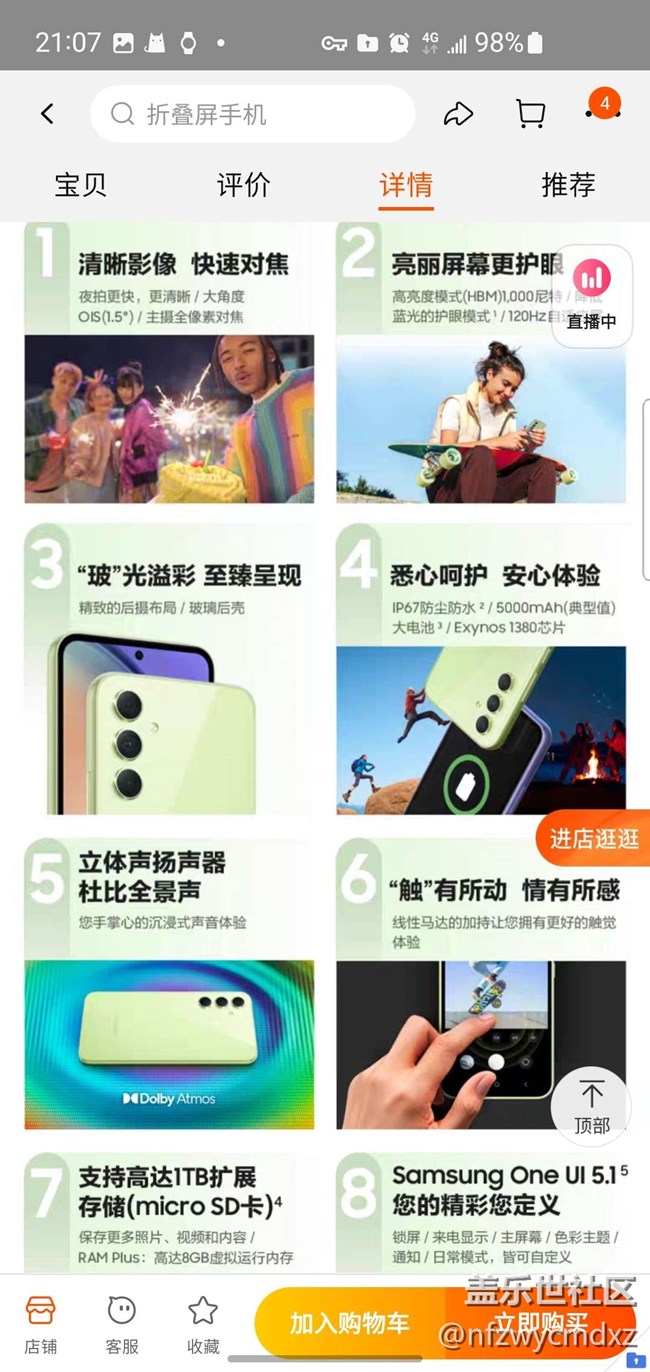The image size is (650, 1372).
Task: Jump to top with 顶部 button
Action: pyautogui.click(x=591, y=1106)
